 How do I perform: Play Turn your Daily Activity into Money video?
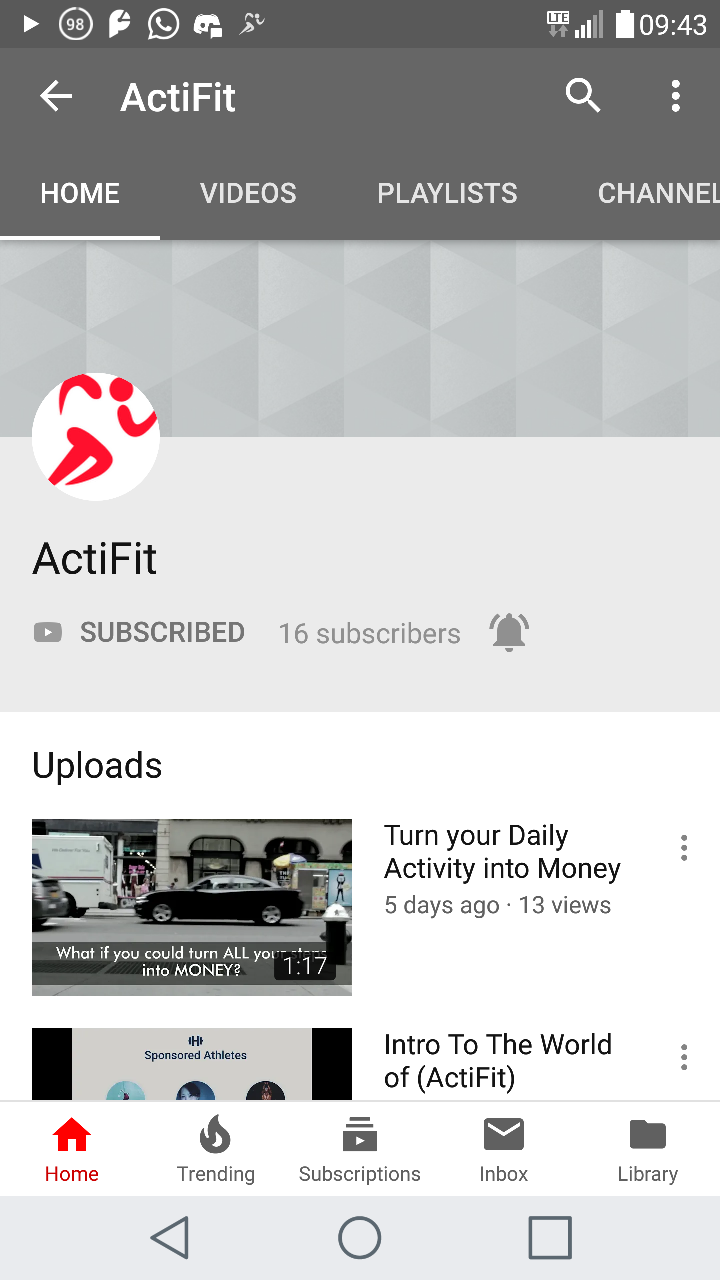192,907
